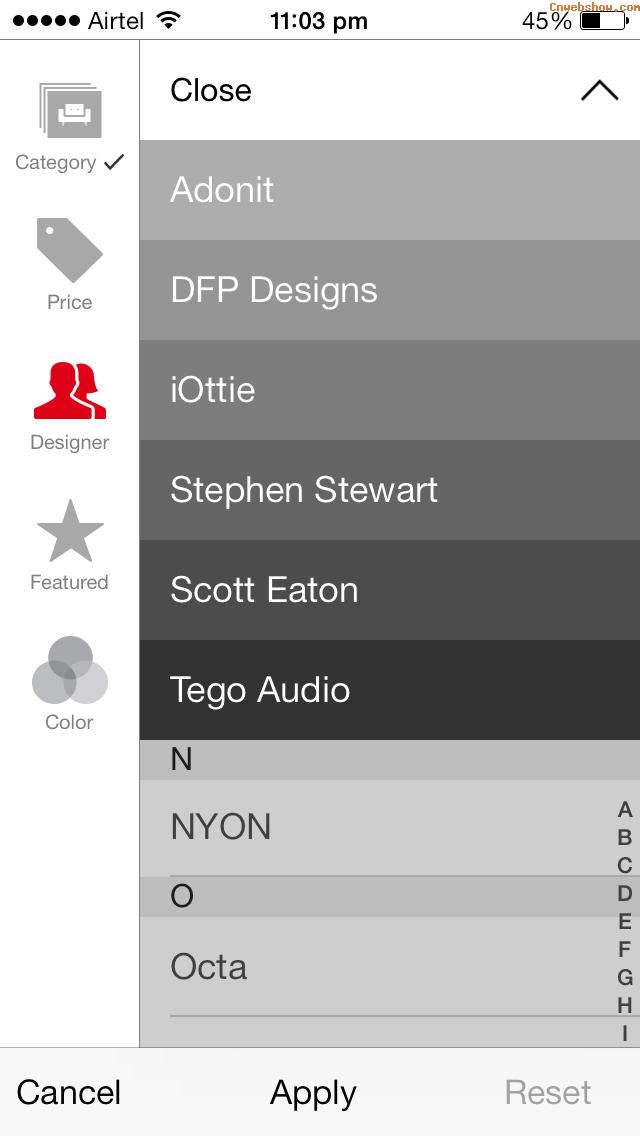Switch to the Color filter
The image size is (640, 1136).
point(70,684)
